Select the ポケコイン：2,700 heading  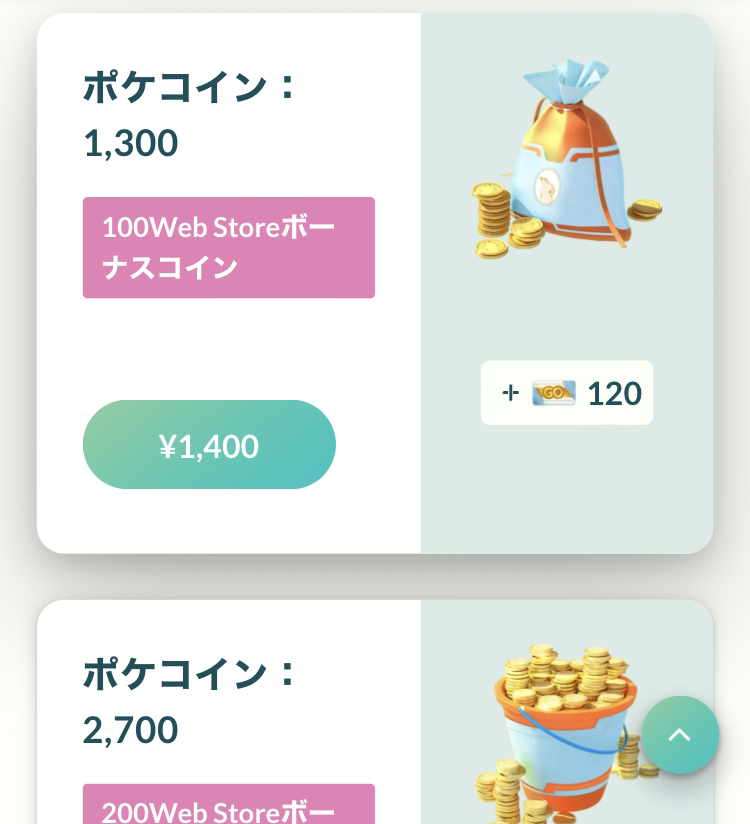point(190,700)
